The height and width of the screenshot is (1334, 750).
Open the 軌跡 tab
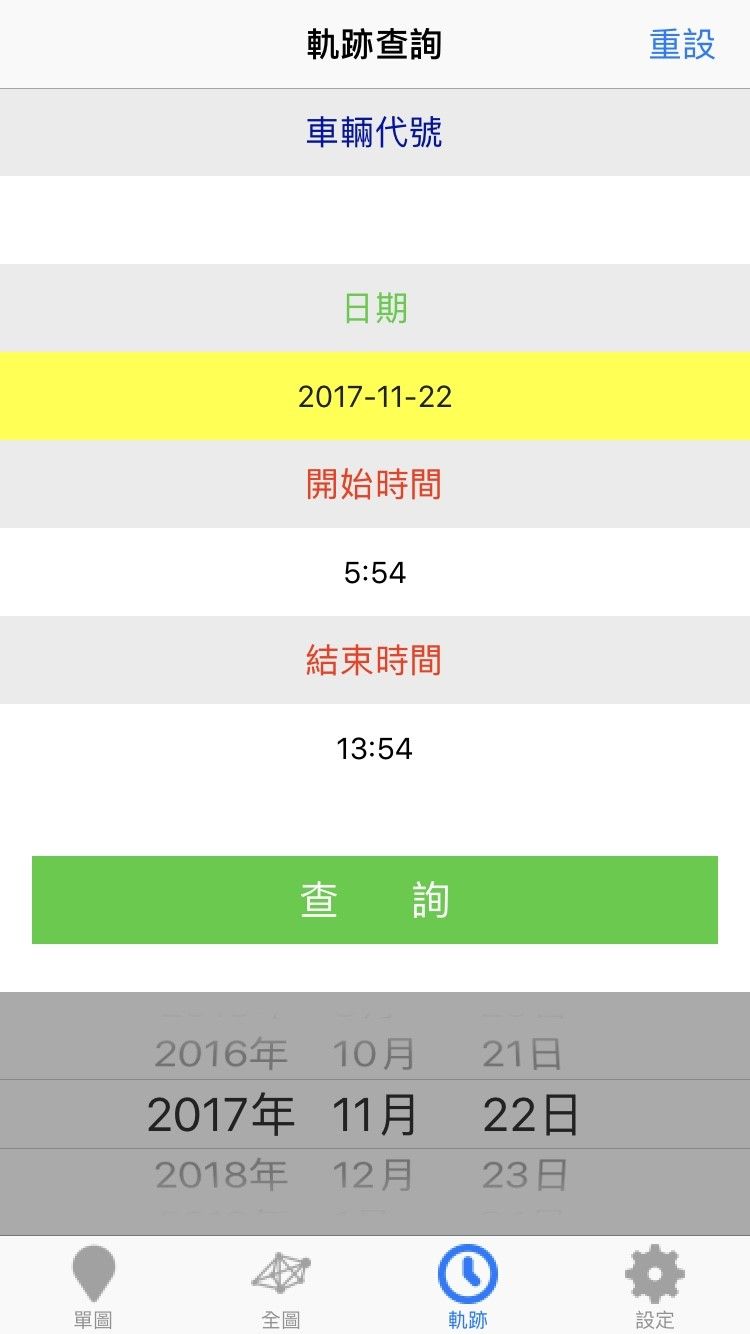click(x=468, y=1287)
